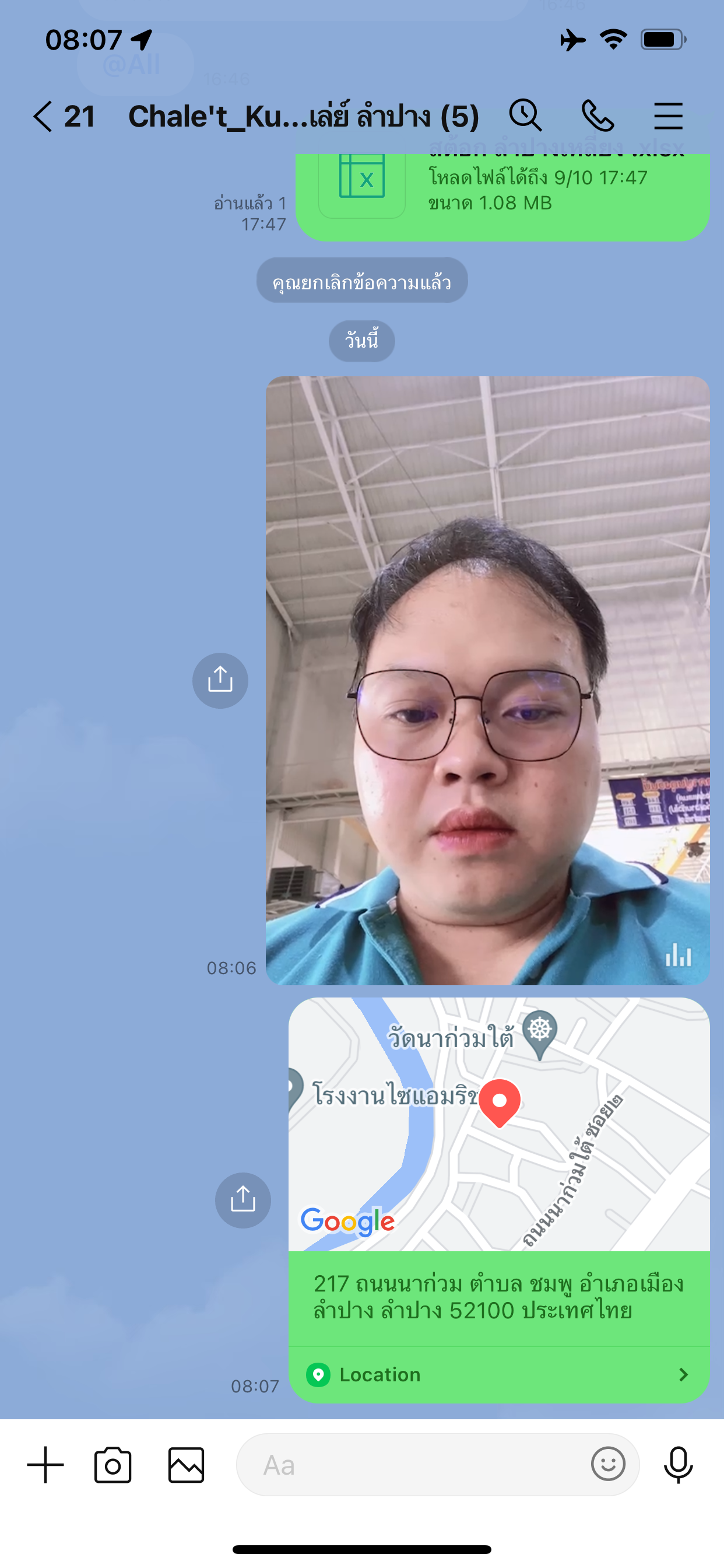
Task: Open the selfie photo sent at 08:06
Action: (x=487, y=680)
